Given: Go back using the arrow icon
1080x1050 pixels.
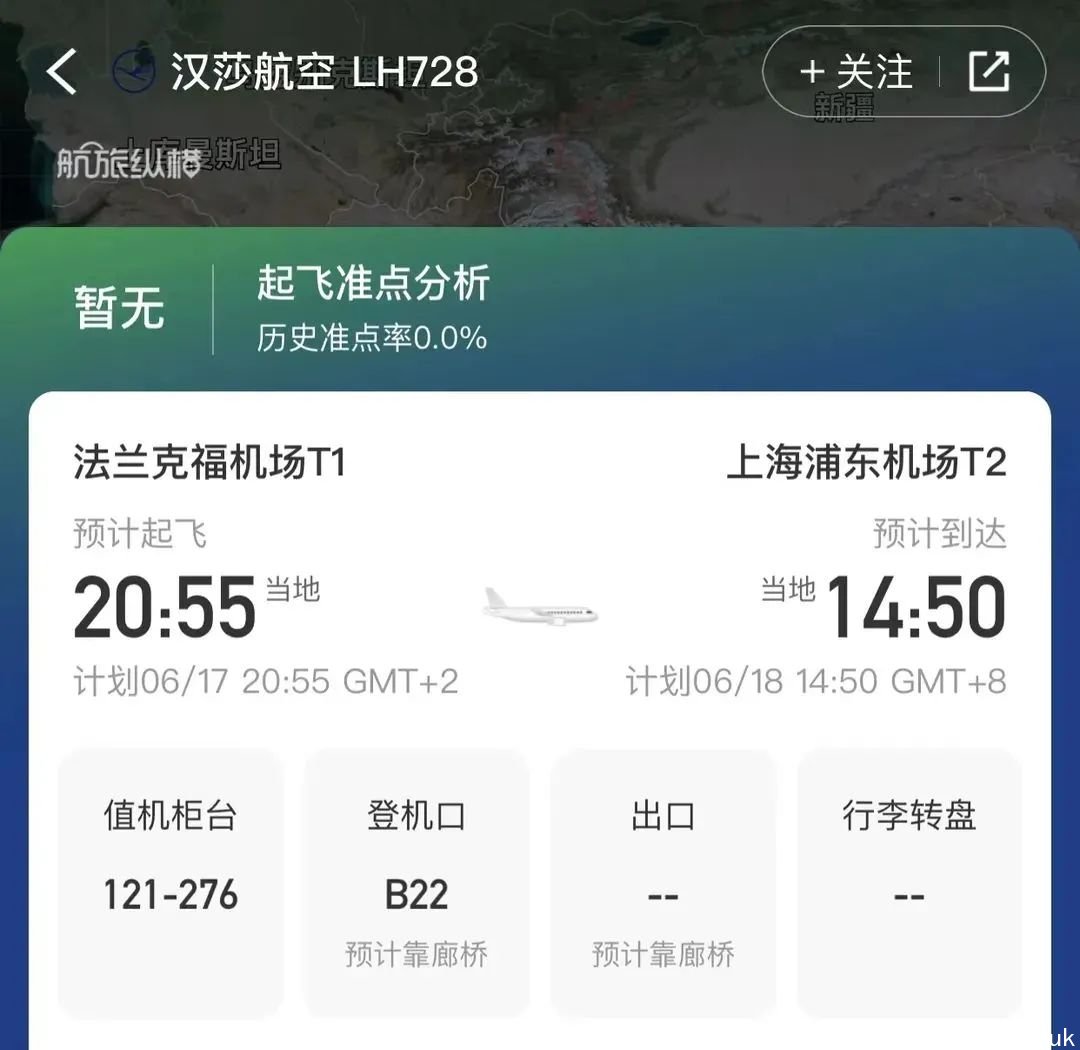Looking at the screenshot, I should (x=62, y=73).
